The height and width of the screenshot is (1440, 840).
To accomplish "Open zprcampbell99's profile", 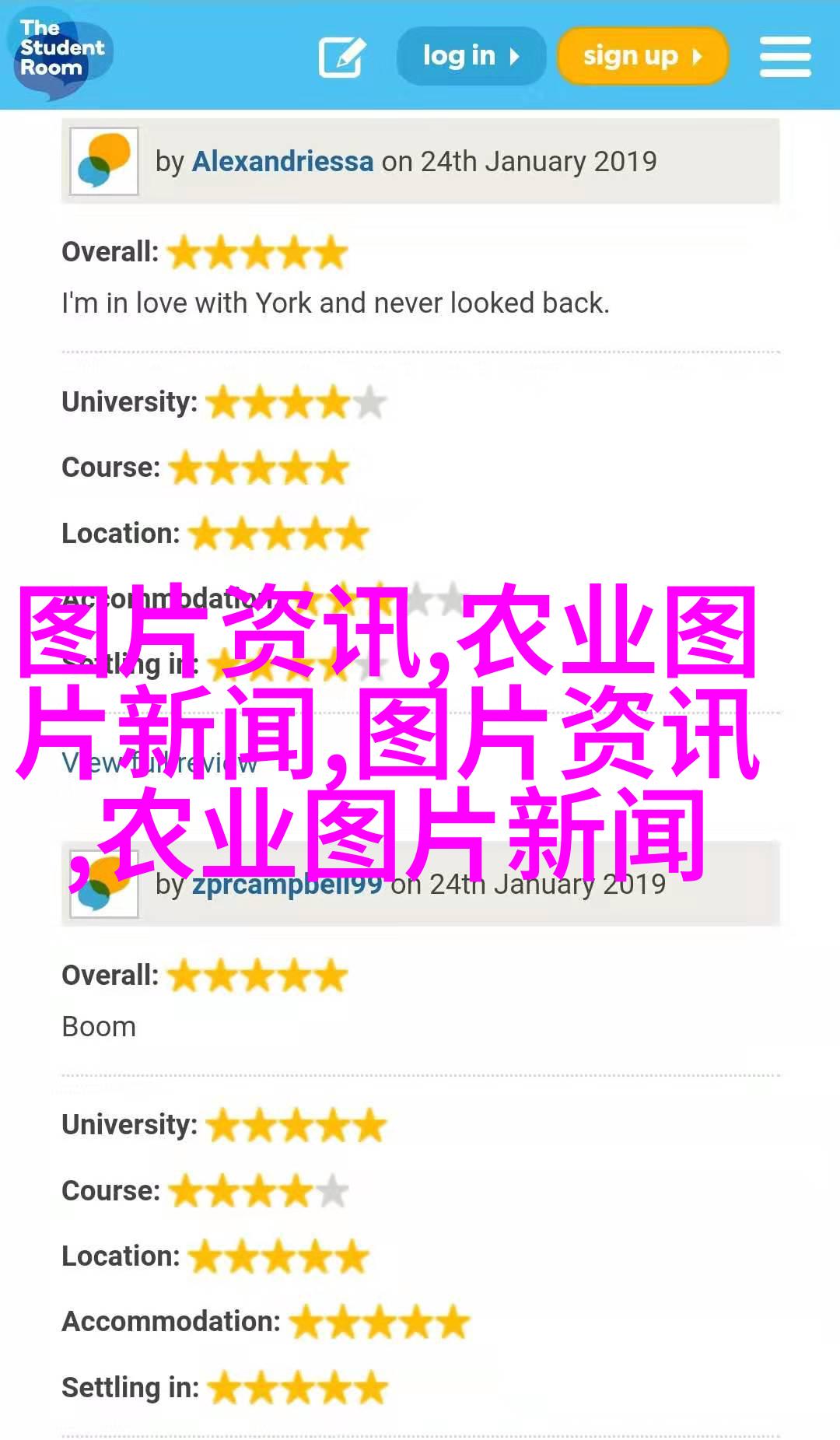I will pos(286,885).
